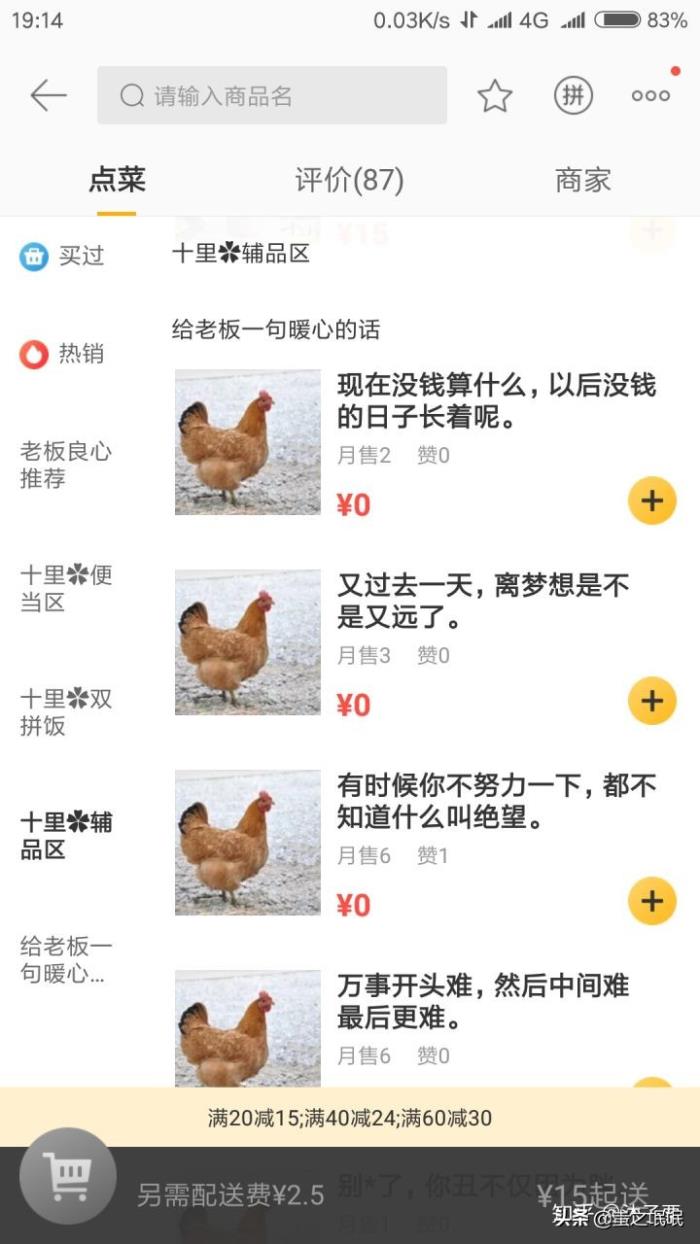The height and width of the screenshot is (1244, 700).
Task: Add 有时候你不努力一下 item to cart
Action: coord(652,901)
